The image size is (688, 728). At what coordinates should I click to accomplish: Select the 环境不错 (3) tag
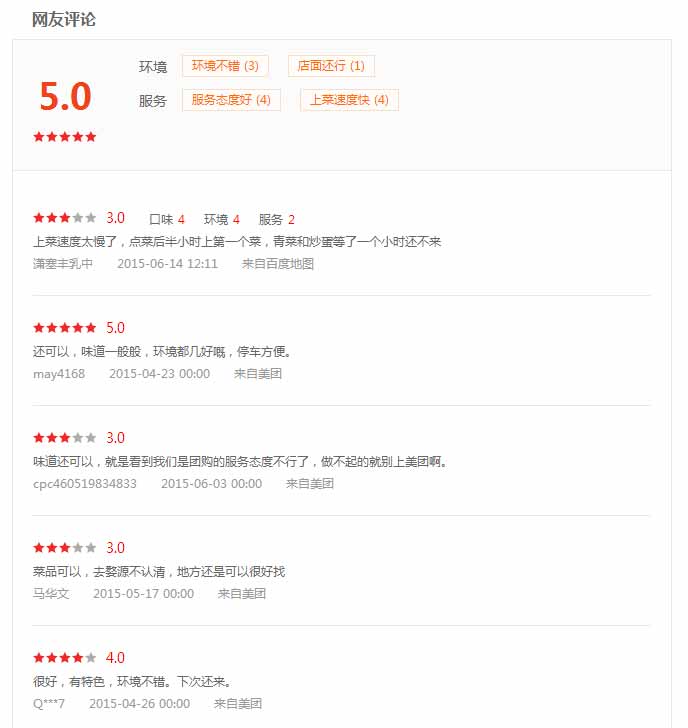pyautogui.click(x=225, y=66)
